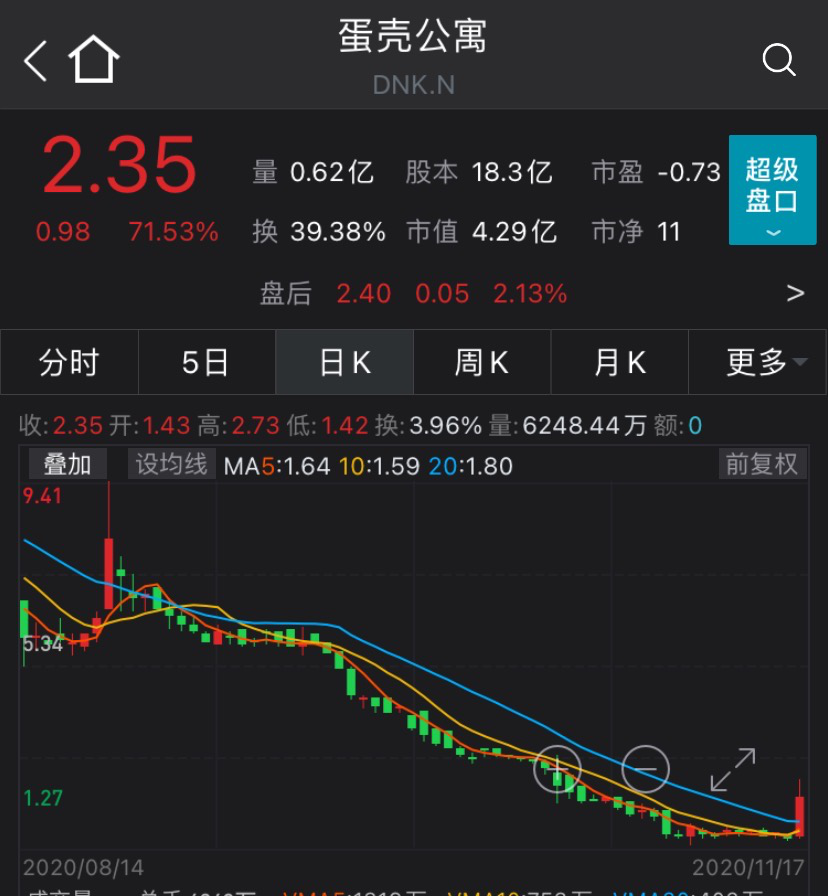Screen dimensions: 828x896
Task: View the 月K monthly chart
Action: coord(619,362)
